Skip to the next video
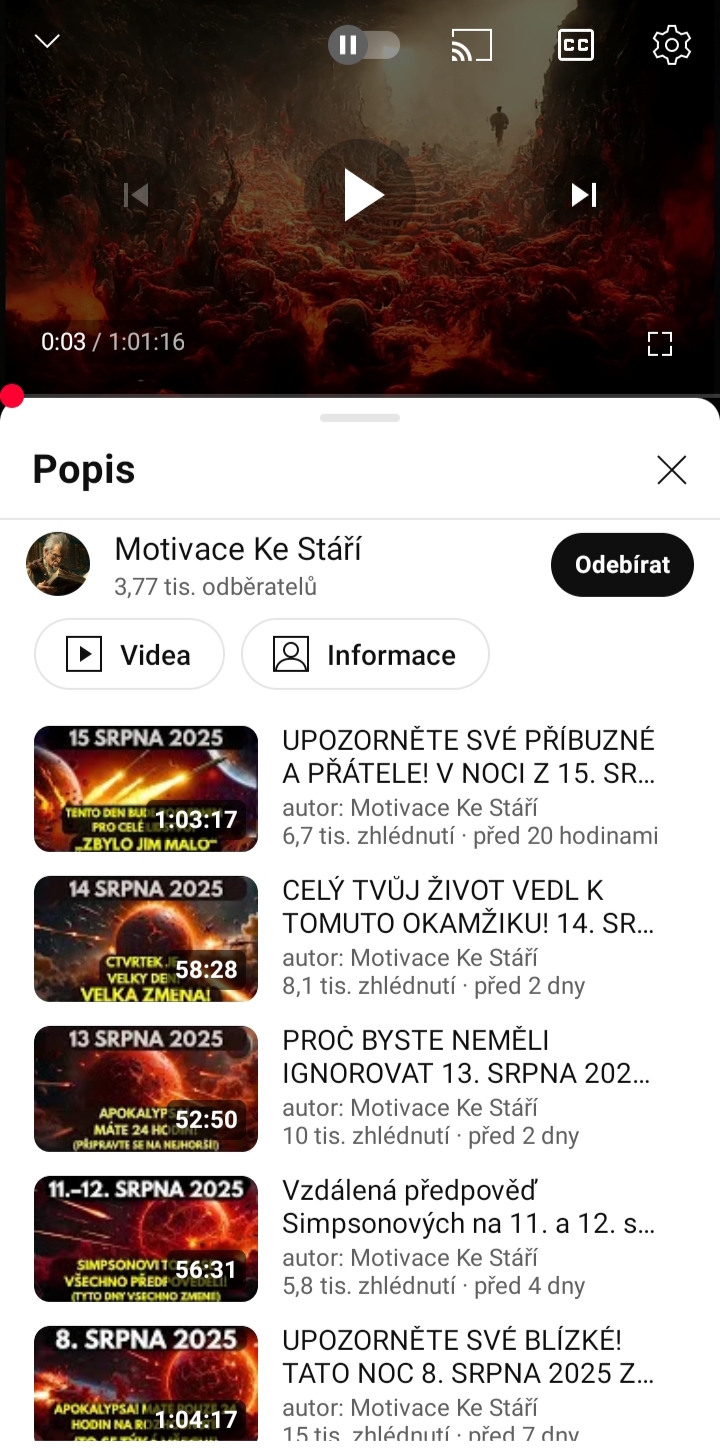 tap(584, 195)
